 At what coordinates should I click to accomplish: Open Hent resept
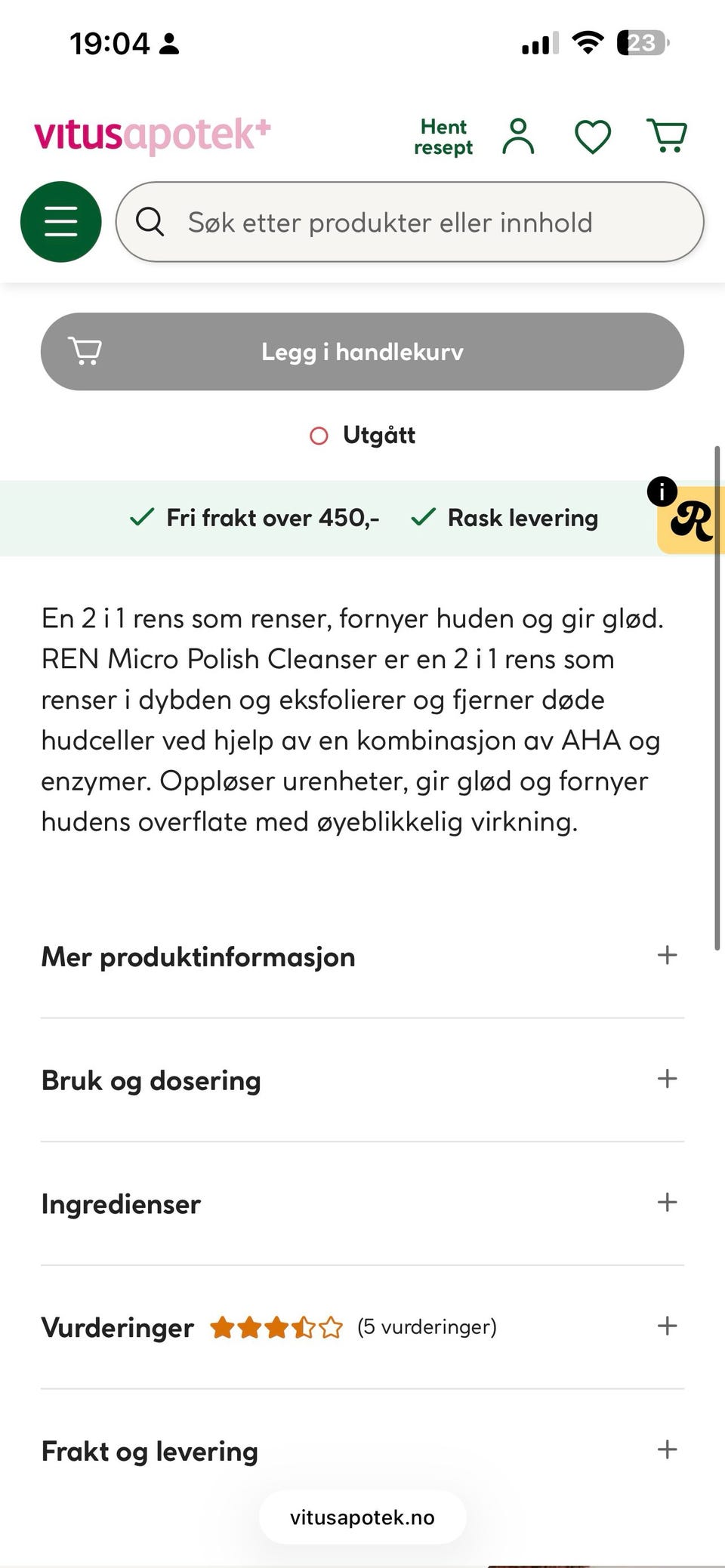[x=443, y=137]
